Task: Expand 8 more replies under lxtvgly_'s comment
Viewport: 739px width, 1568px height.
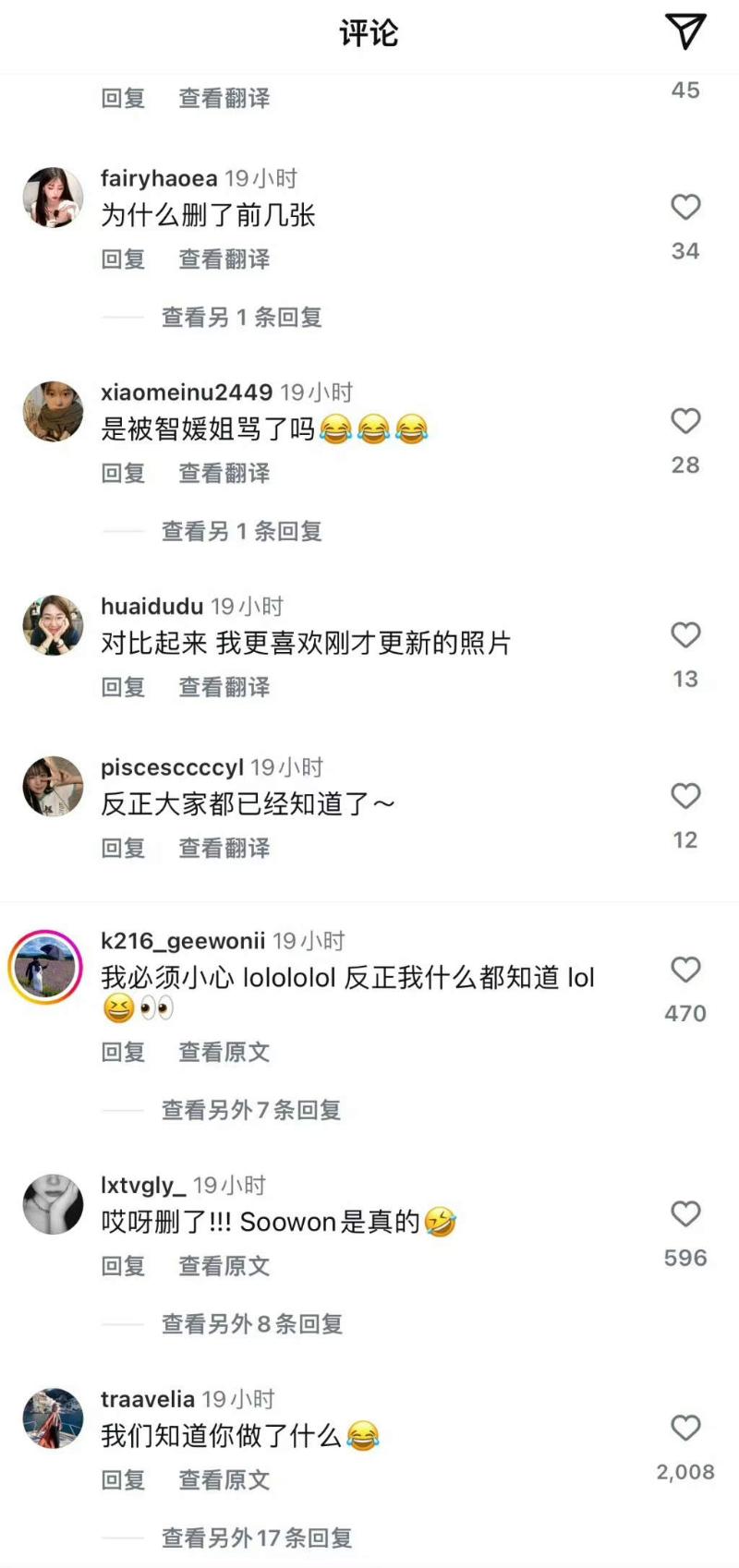Action: pyautogui.click(x=252, y=1324)
